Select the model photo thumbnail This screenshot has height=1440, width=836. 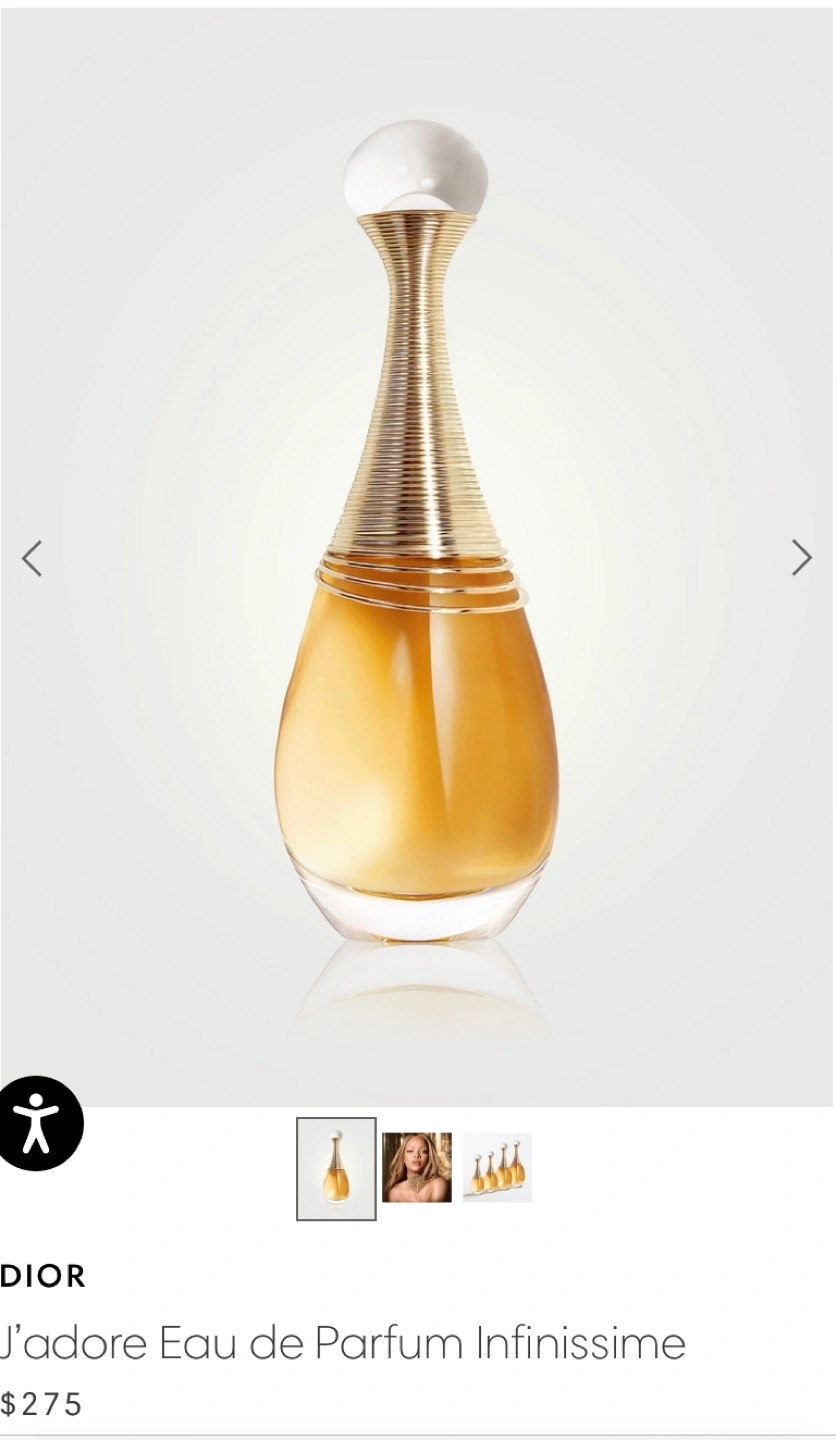tap(417, 1167)
